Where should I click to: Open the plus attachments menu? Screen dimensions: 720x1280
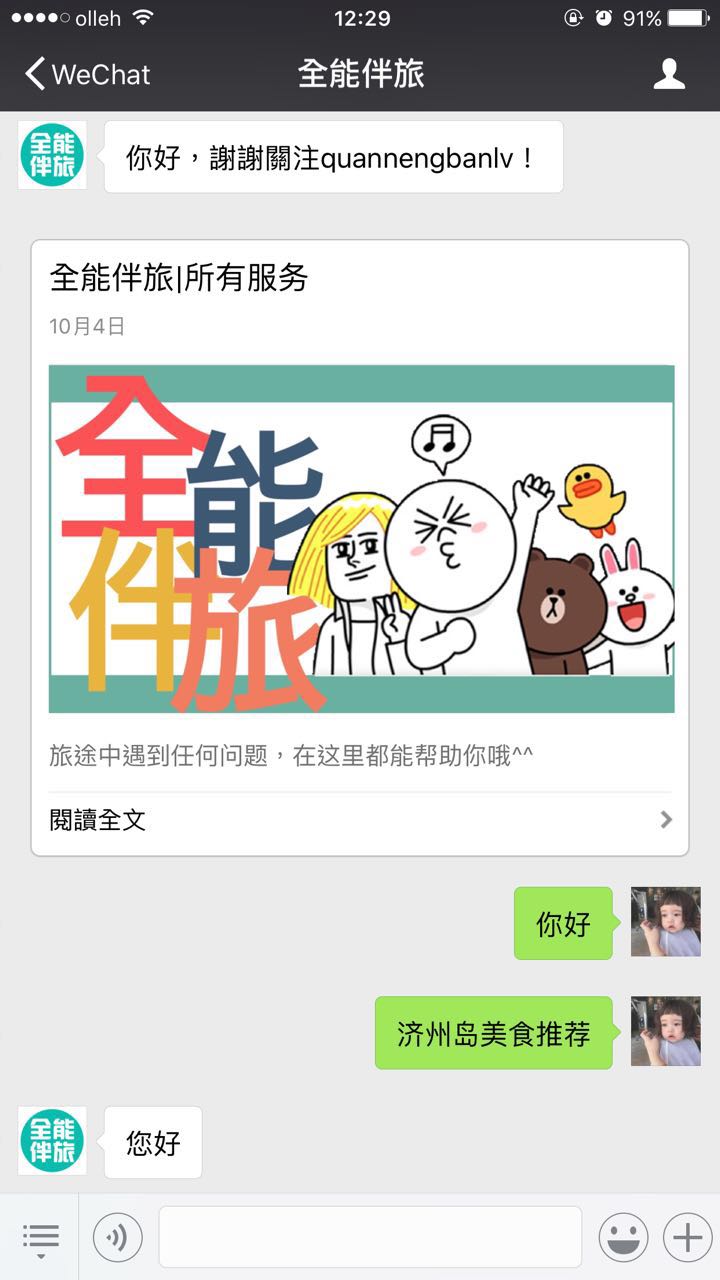687,1238
